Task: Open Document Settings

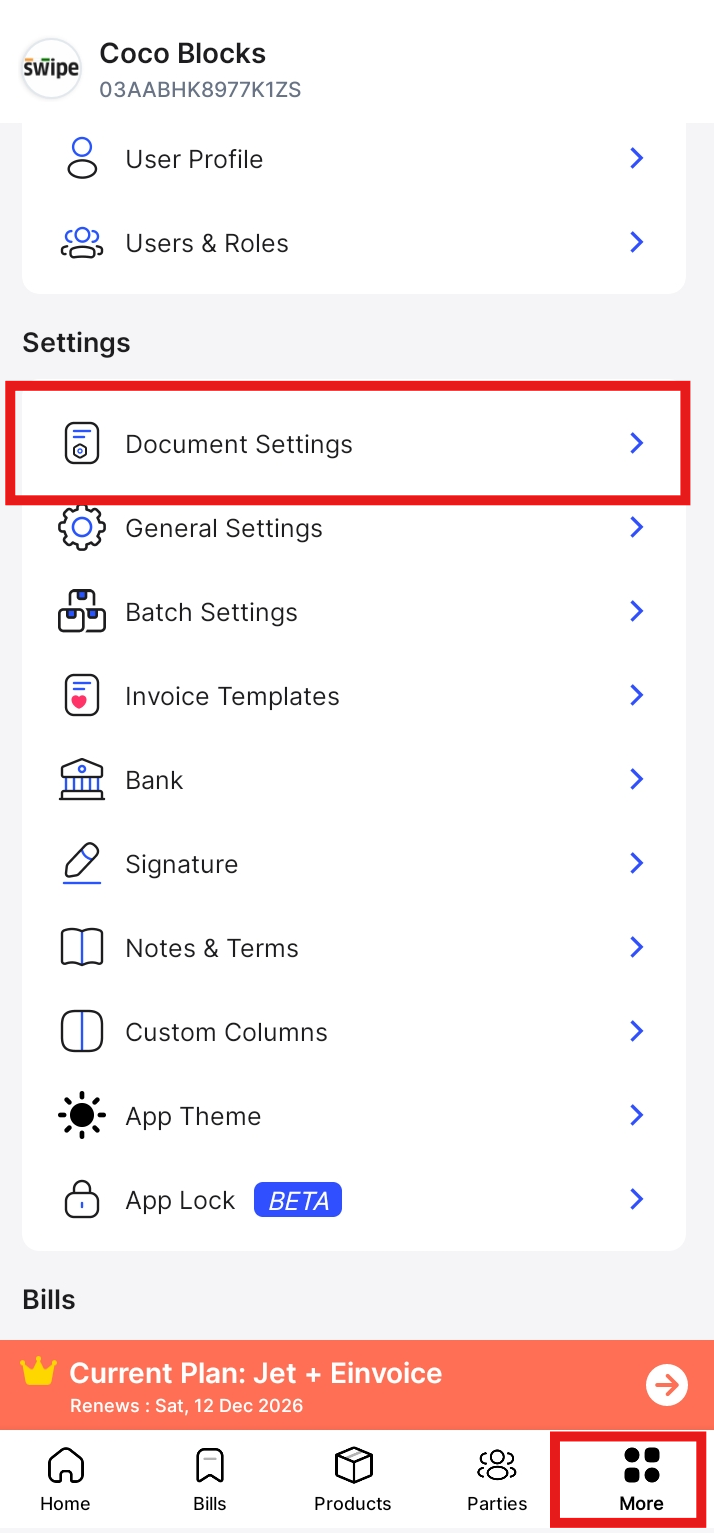Action: point(354,444)
